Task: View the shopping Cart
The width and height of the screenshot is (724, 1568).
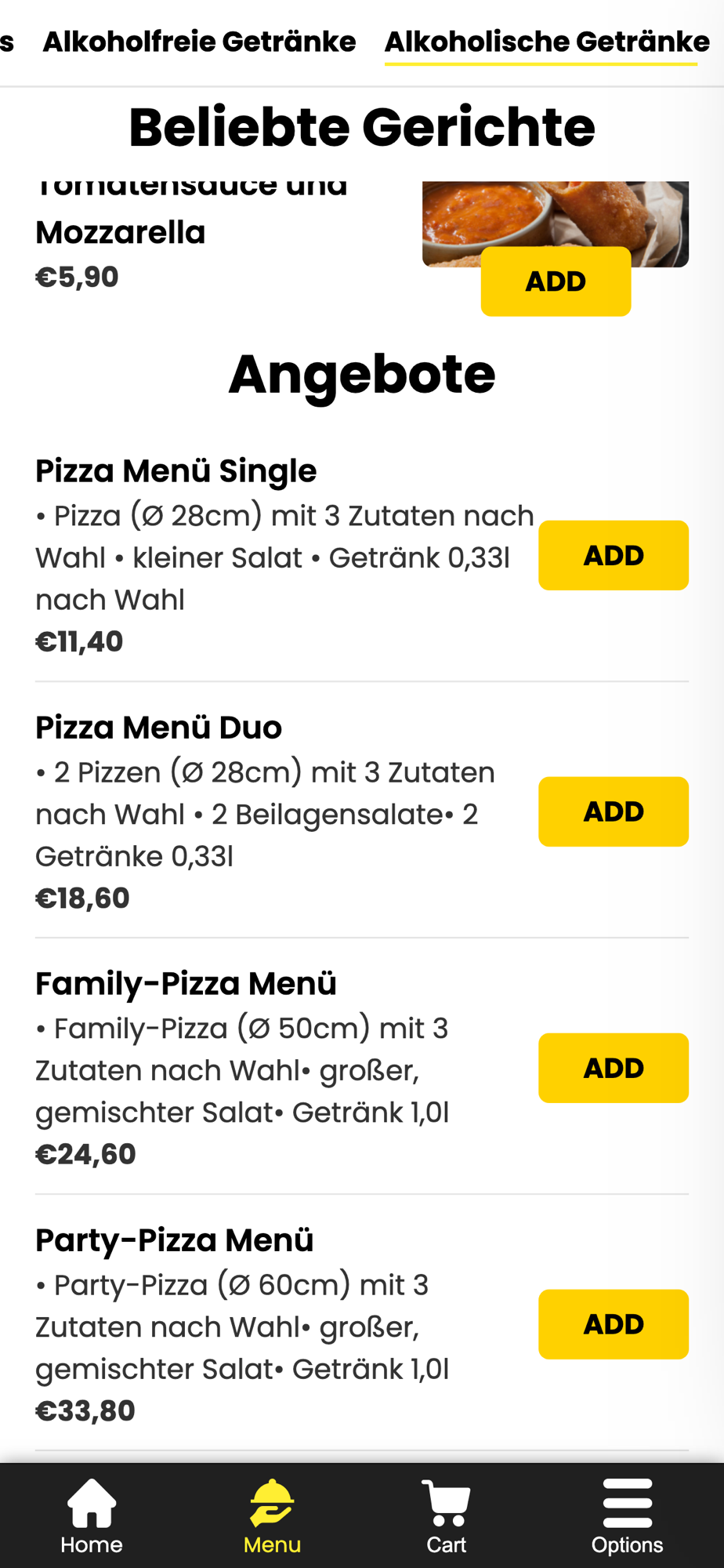Action: (446, 1516)
